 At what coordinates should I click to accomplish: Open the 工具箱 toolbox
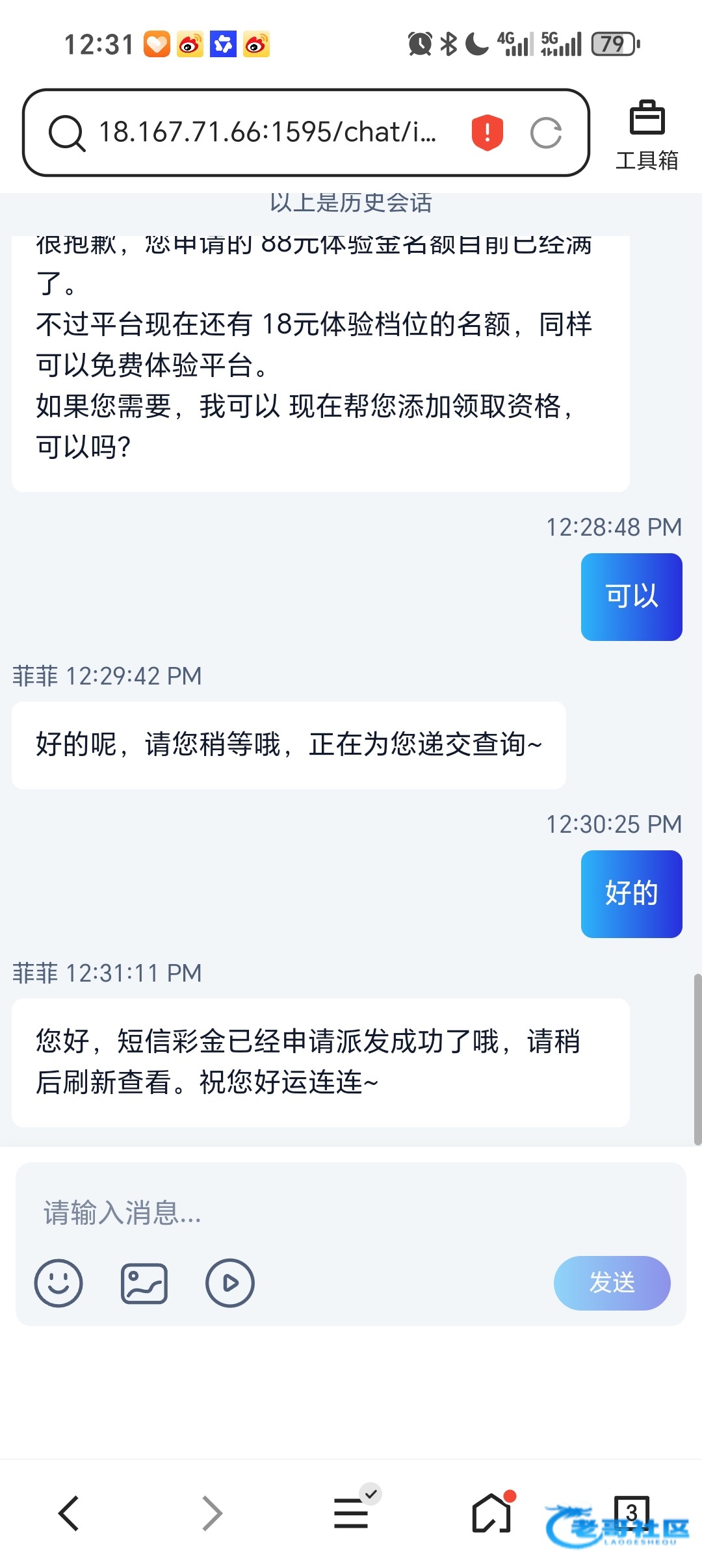point(647,136)
